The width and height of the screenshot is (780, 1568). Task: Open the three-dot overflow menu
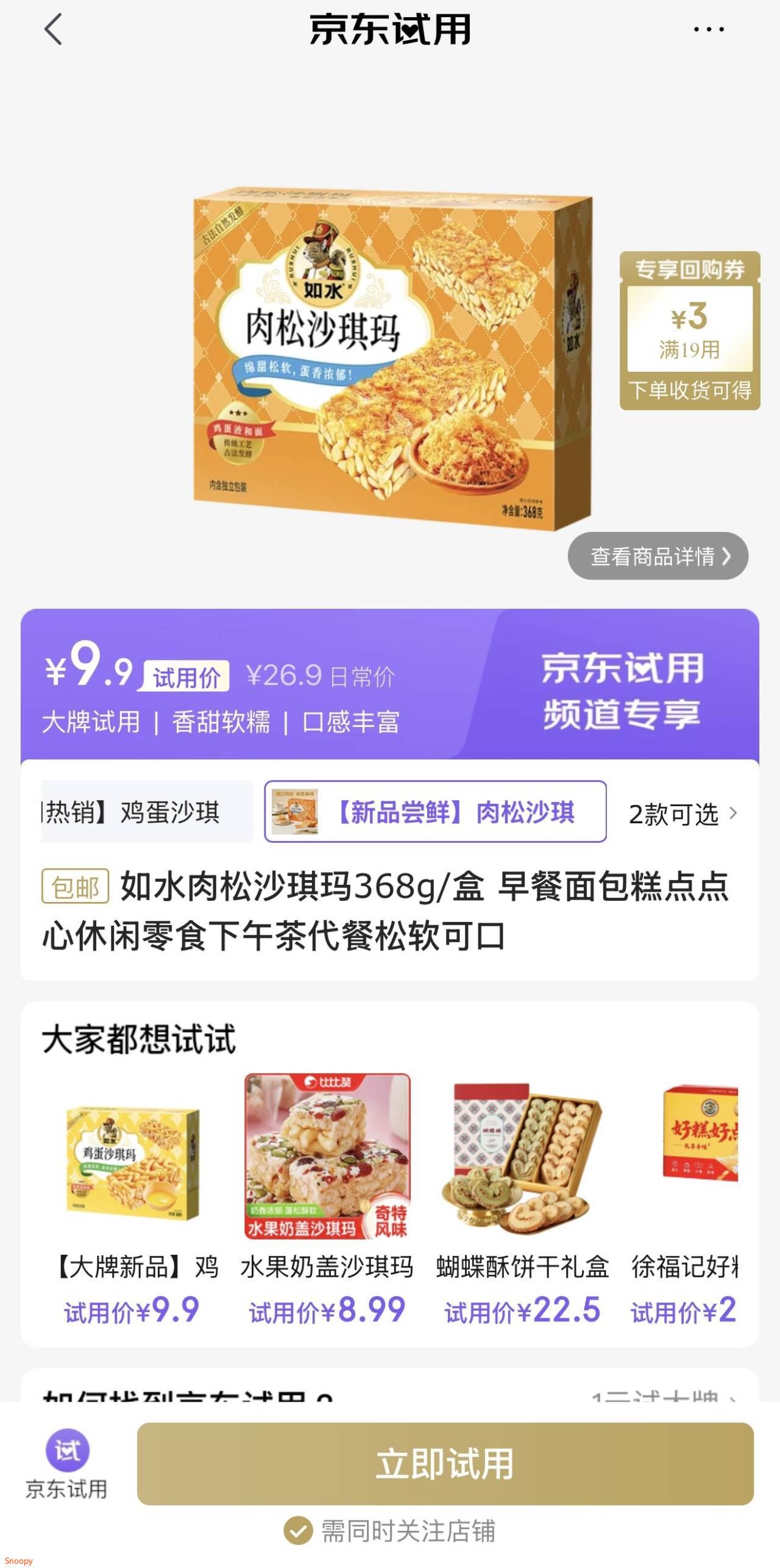point(708,29)
